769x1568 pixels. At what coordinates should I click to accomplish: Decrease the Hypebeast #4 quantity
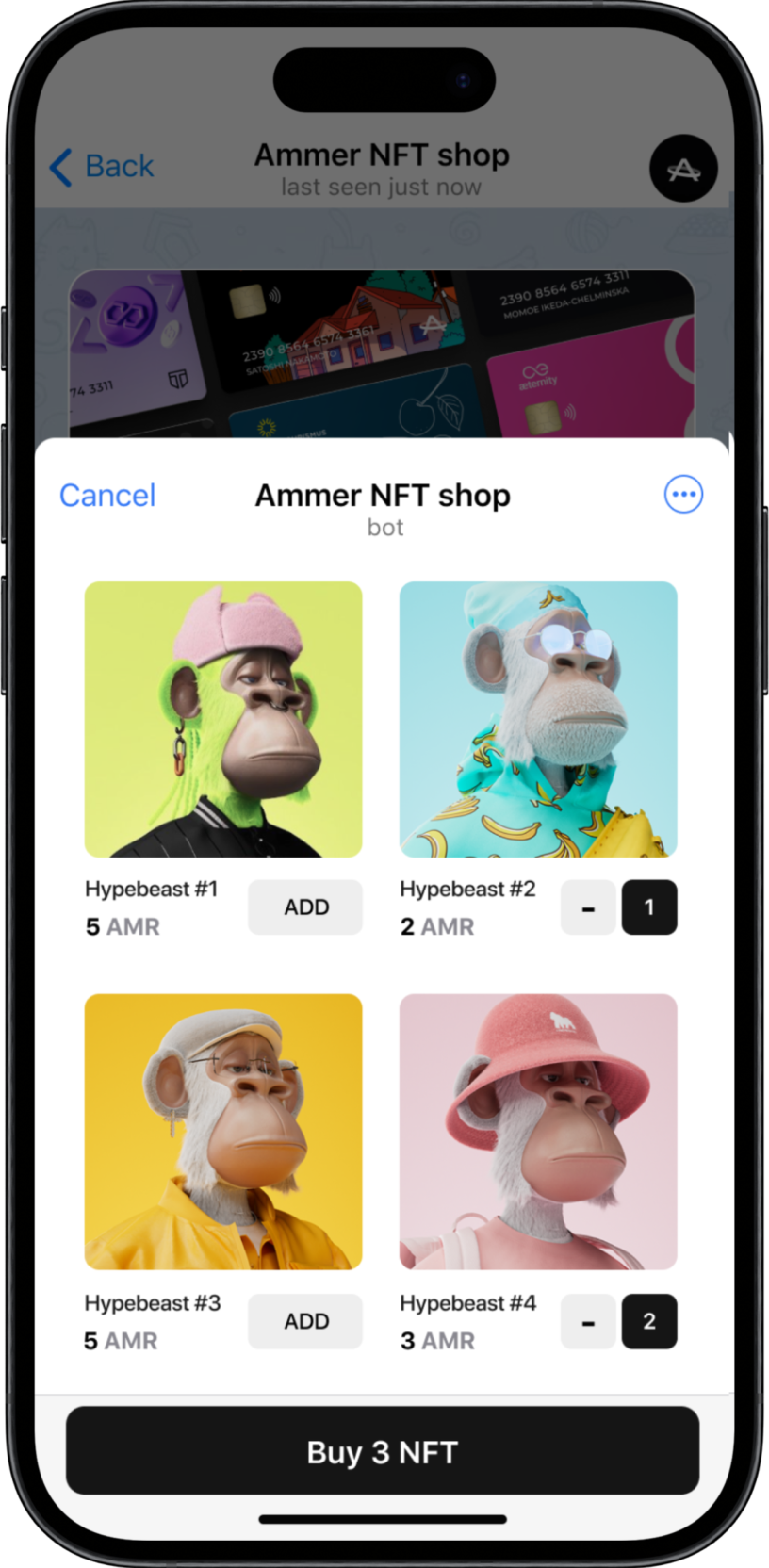coord(588,1321)
